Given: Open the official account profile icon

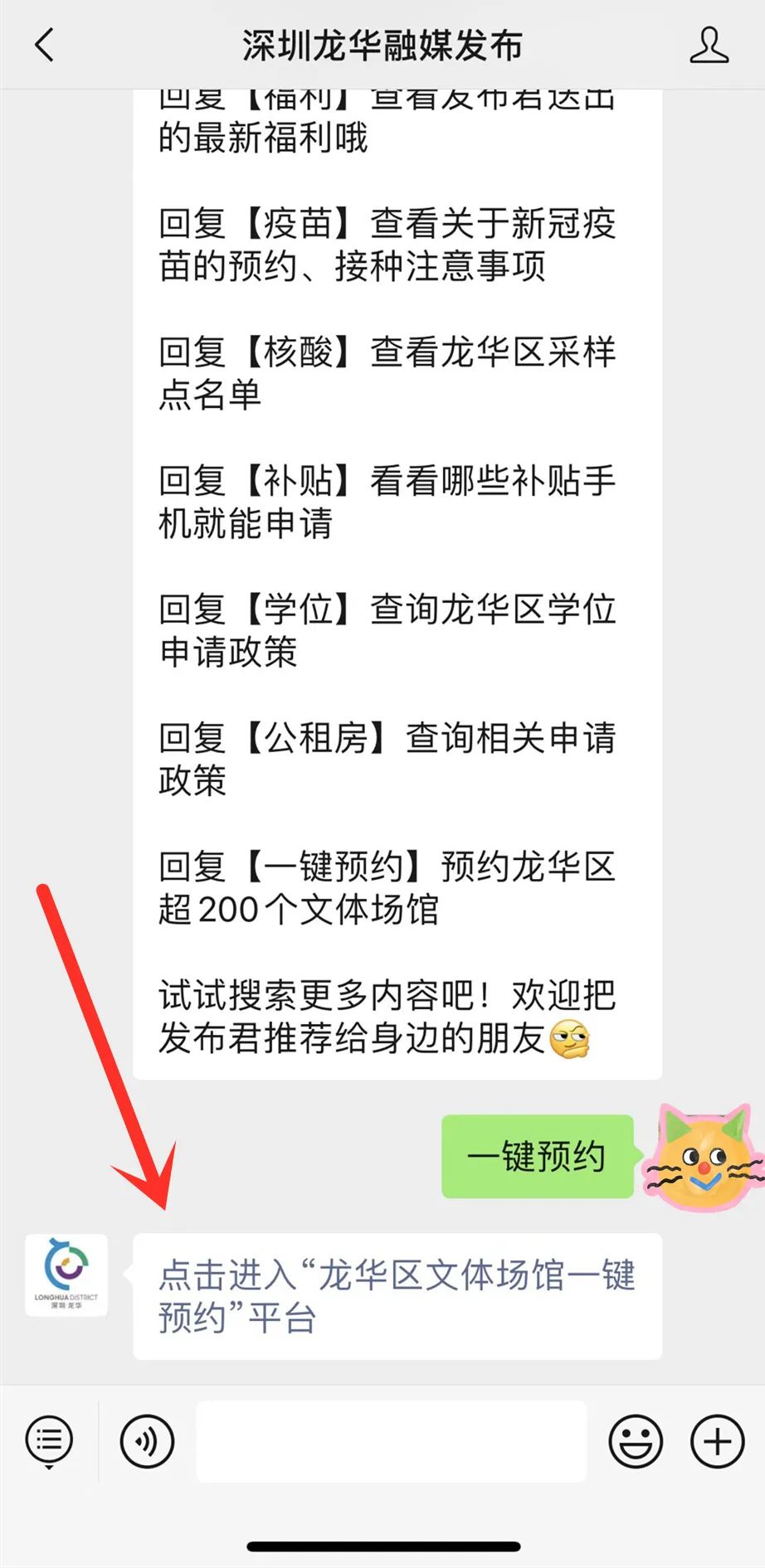Looking at the screenshot, I should pos(709,45).
